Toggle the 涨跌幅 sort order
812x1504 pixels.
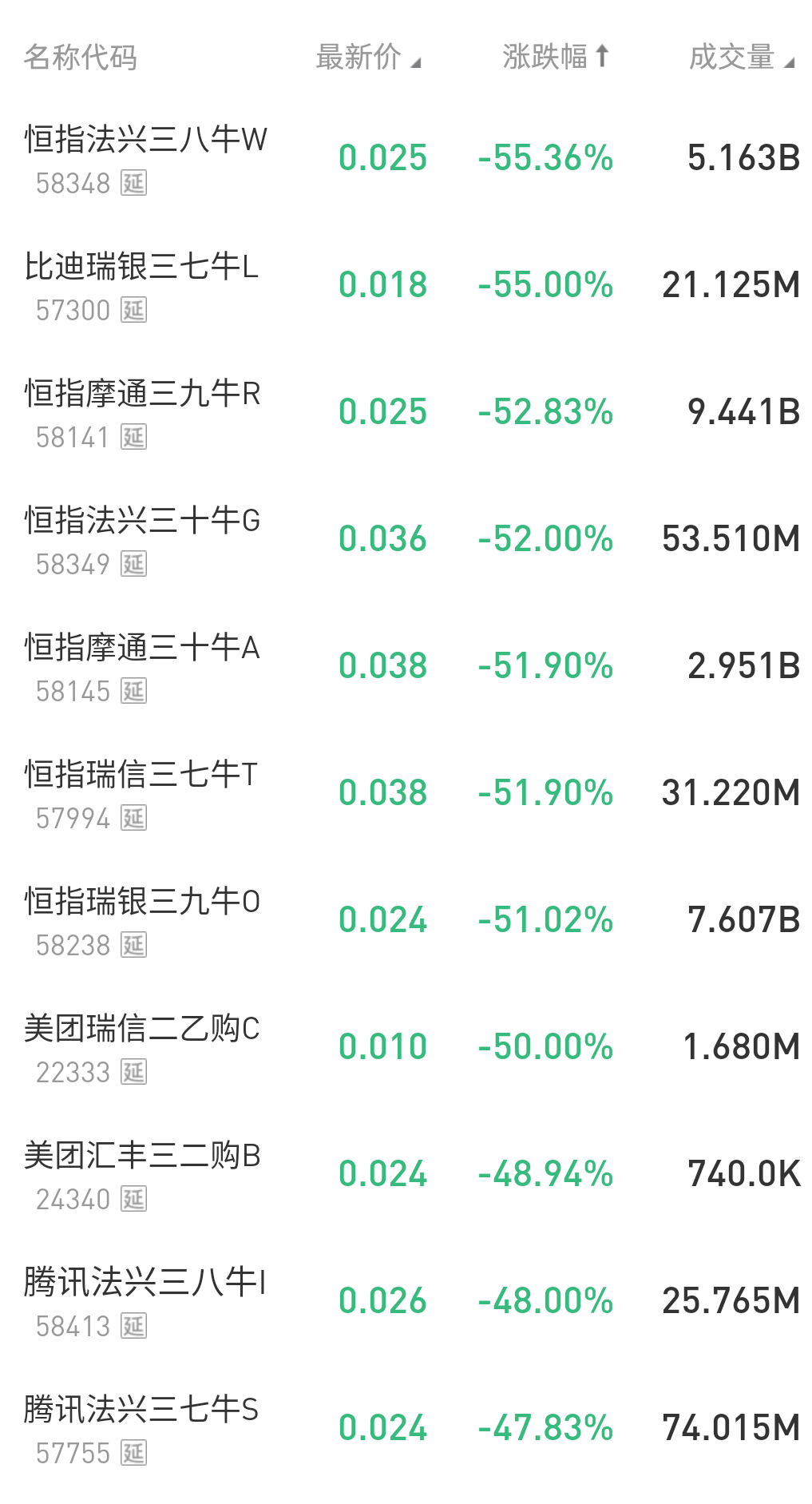556,58
